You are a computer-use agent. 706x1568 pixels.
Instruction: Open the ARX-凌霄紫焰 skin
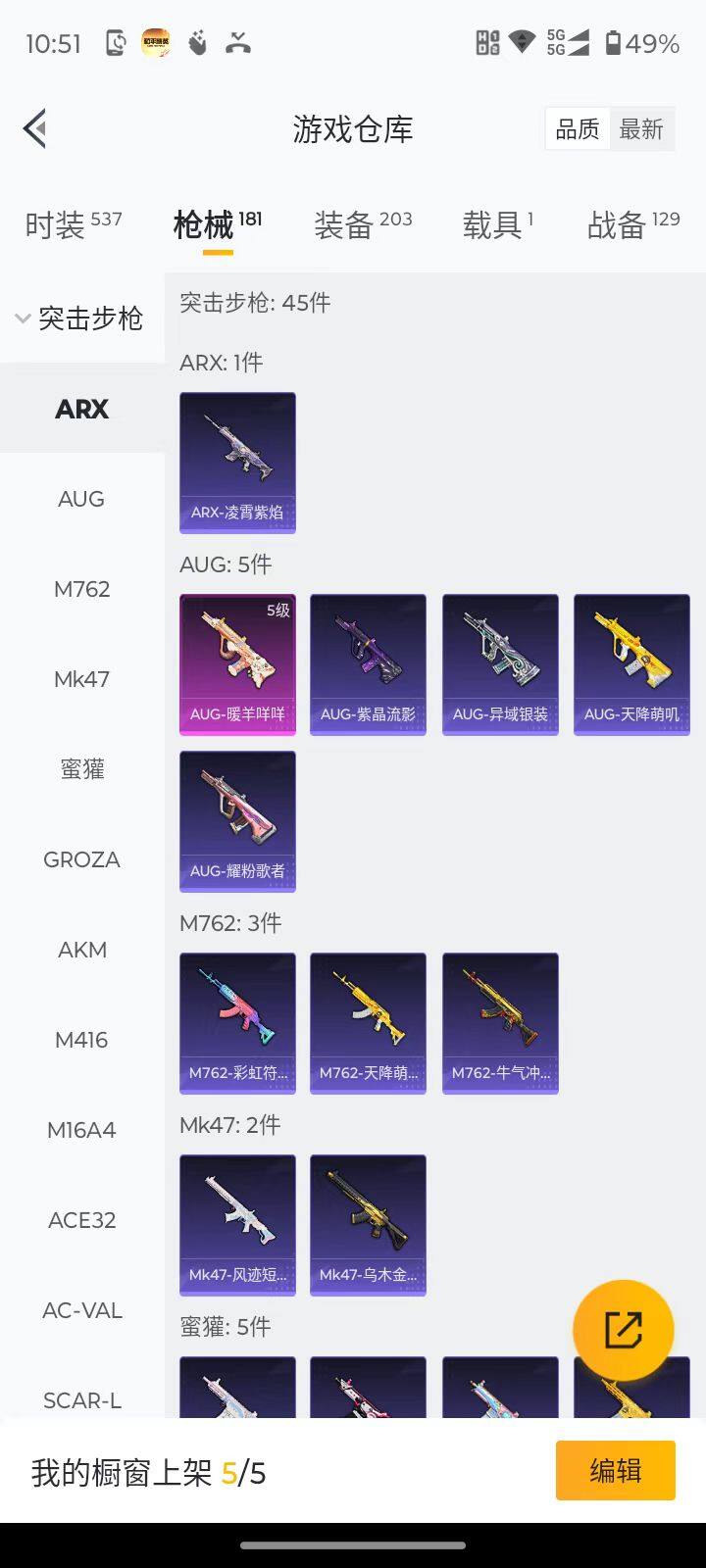click(237, 463)
